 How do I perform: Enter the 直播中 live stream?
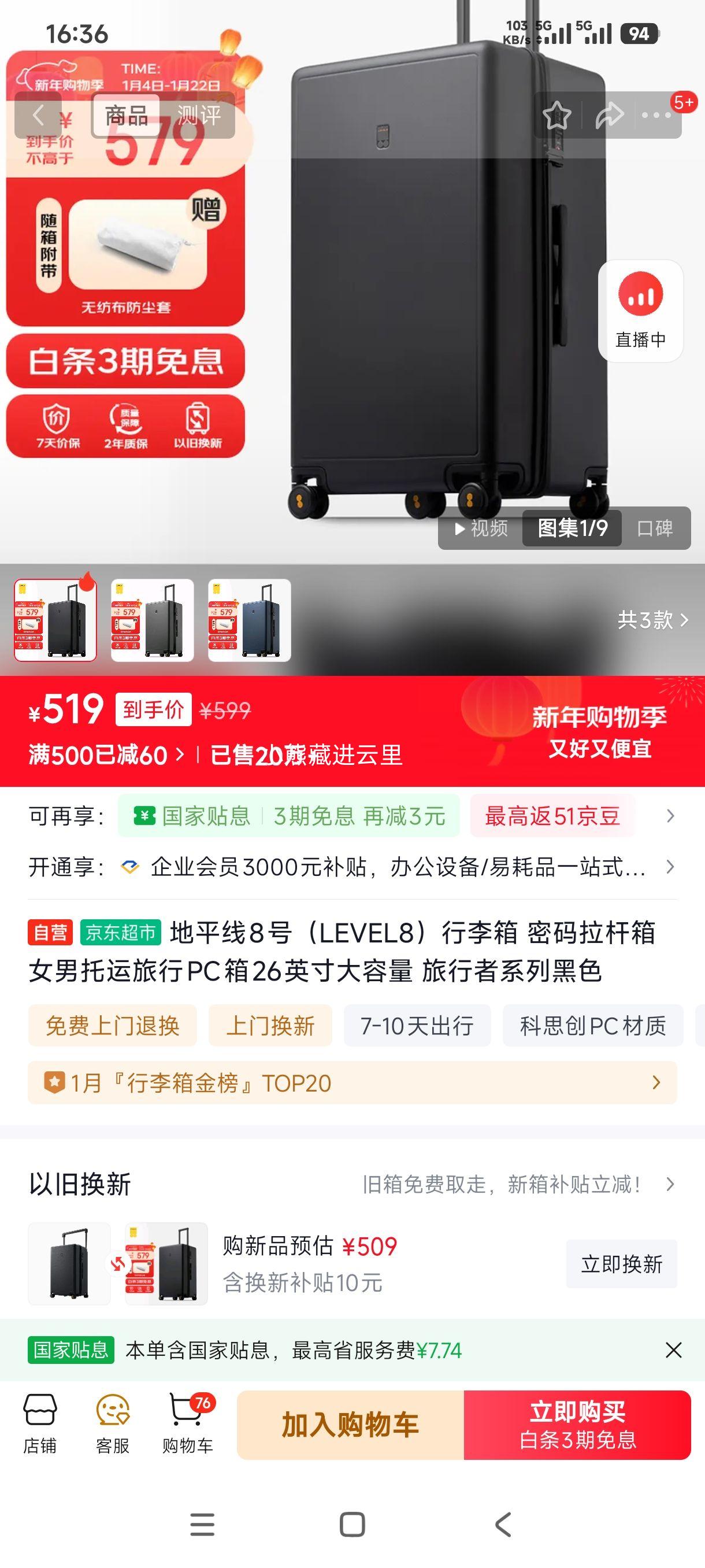coord(642,310)
